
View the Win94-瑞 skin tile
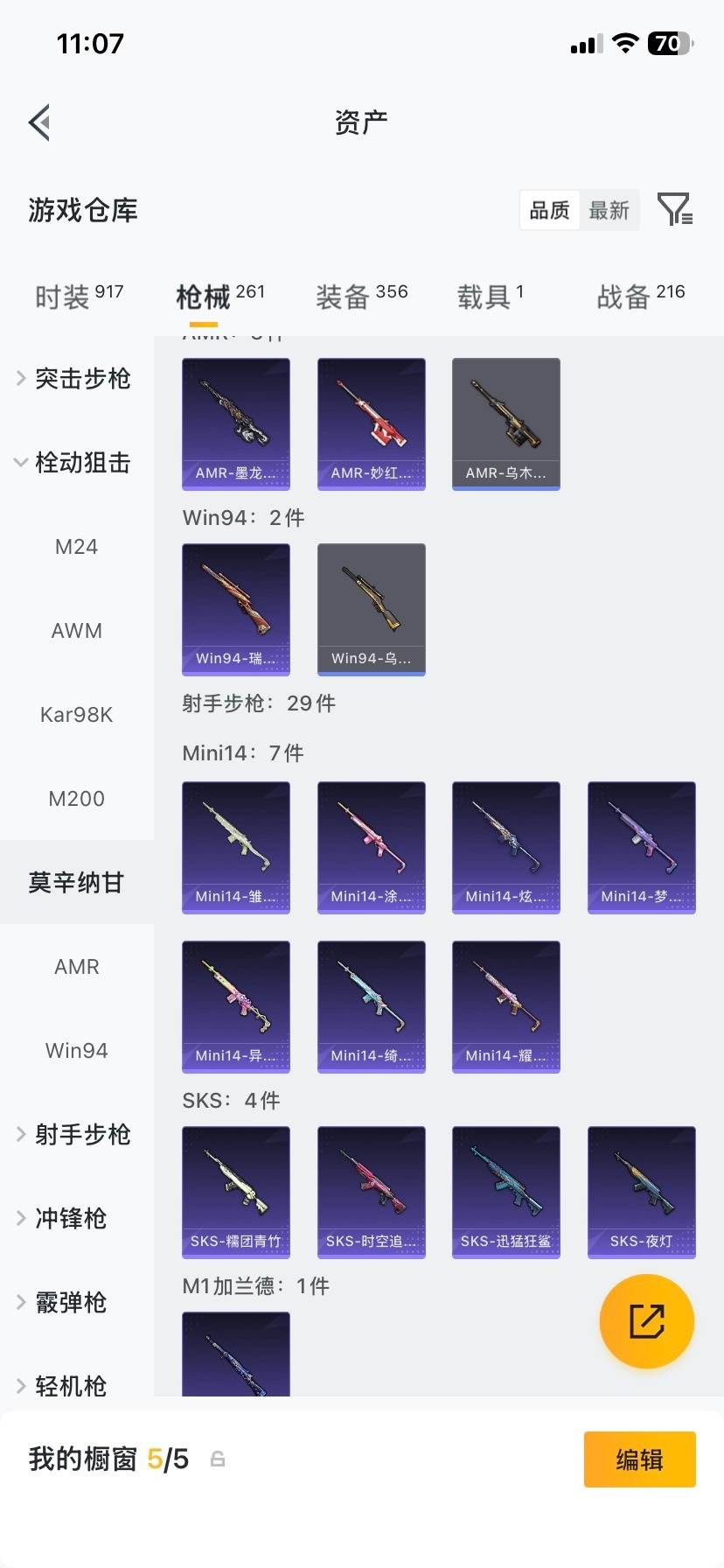point(236,610)
